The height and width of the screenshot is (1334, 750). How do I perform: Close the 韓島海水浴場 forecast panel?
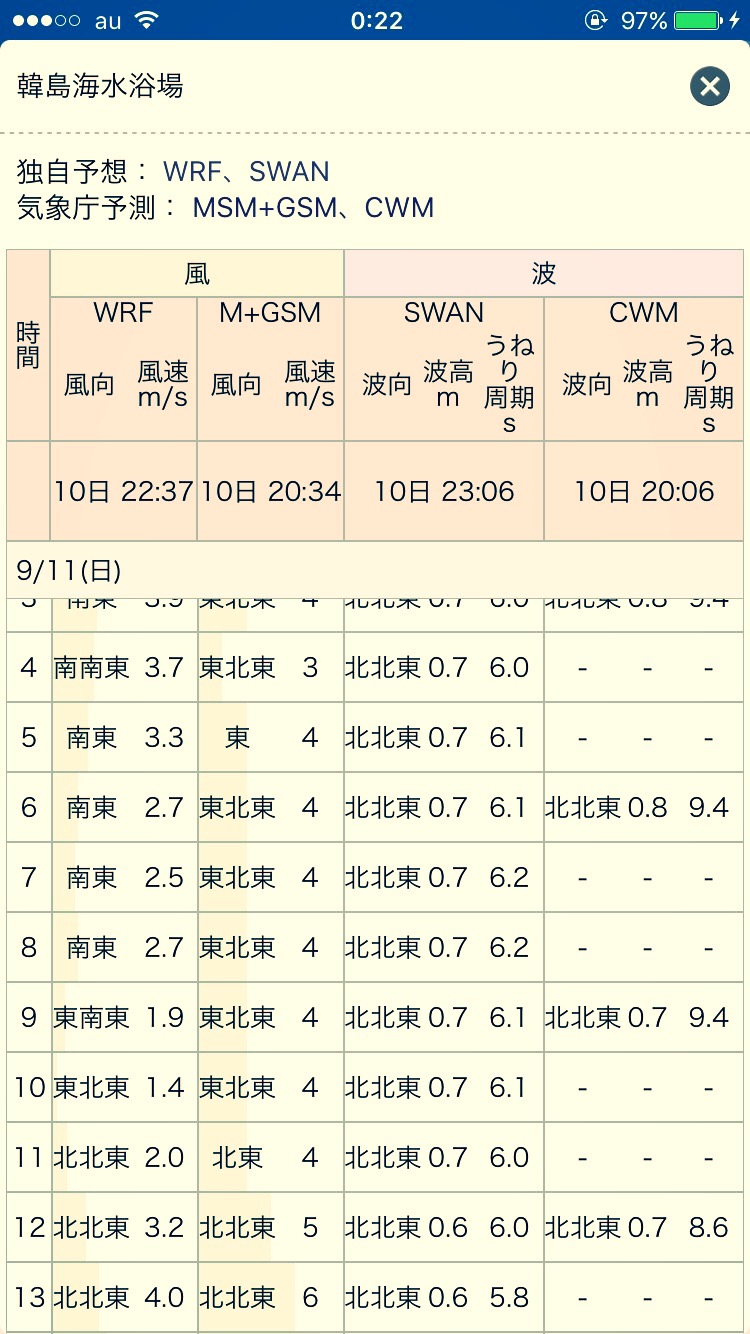click(x=709, y=87)
